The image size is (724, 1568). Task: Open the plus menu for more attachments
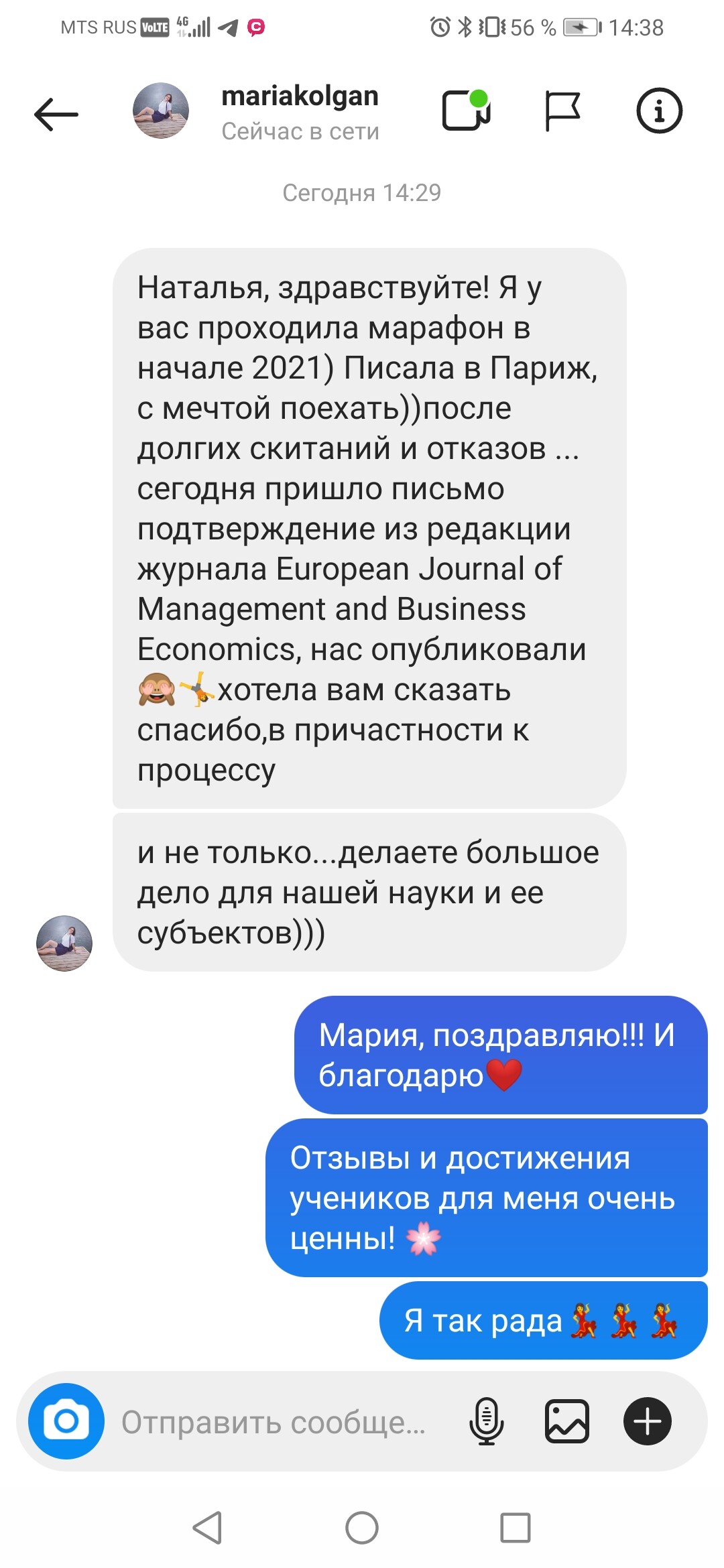tap(647, 1421)
